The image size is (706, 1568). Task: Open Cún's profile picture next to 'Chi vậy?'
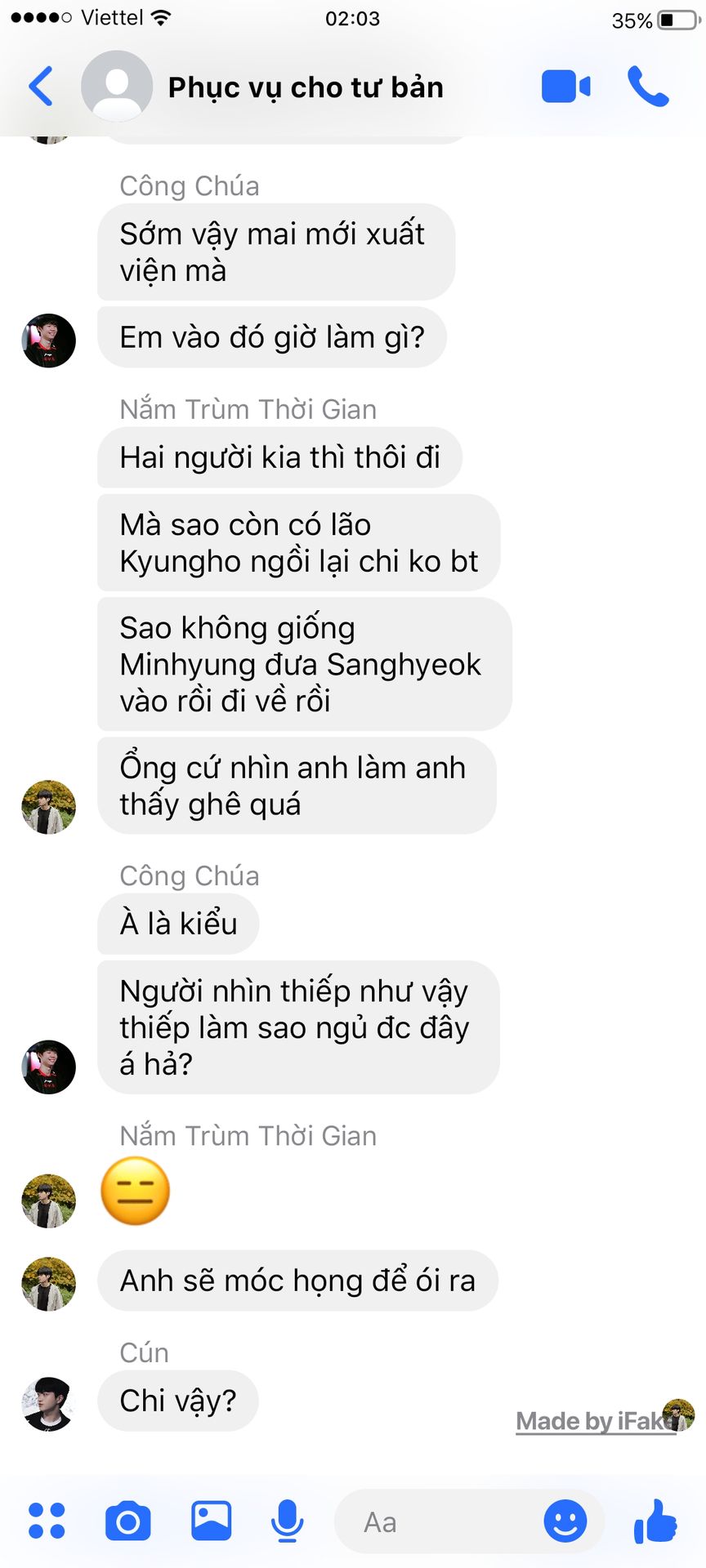48,1405
